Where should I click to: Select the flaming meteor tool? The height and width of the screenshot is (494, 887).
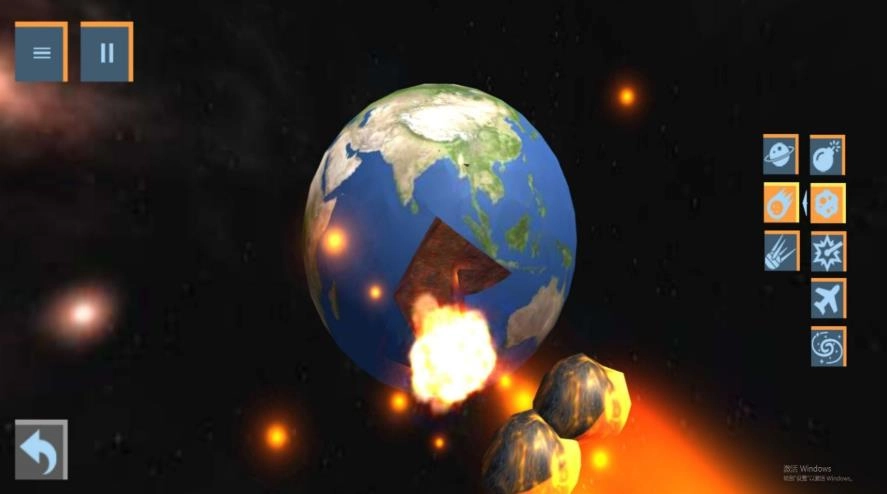pyautogui.click(x=781, y=203)
